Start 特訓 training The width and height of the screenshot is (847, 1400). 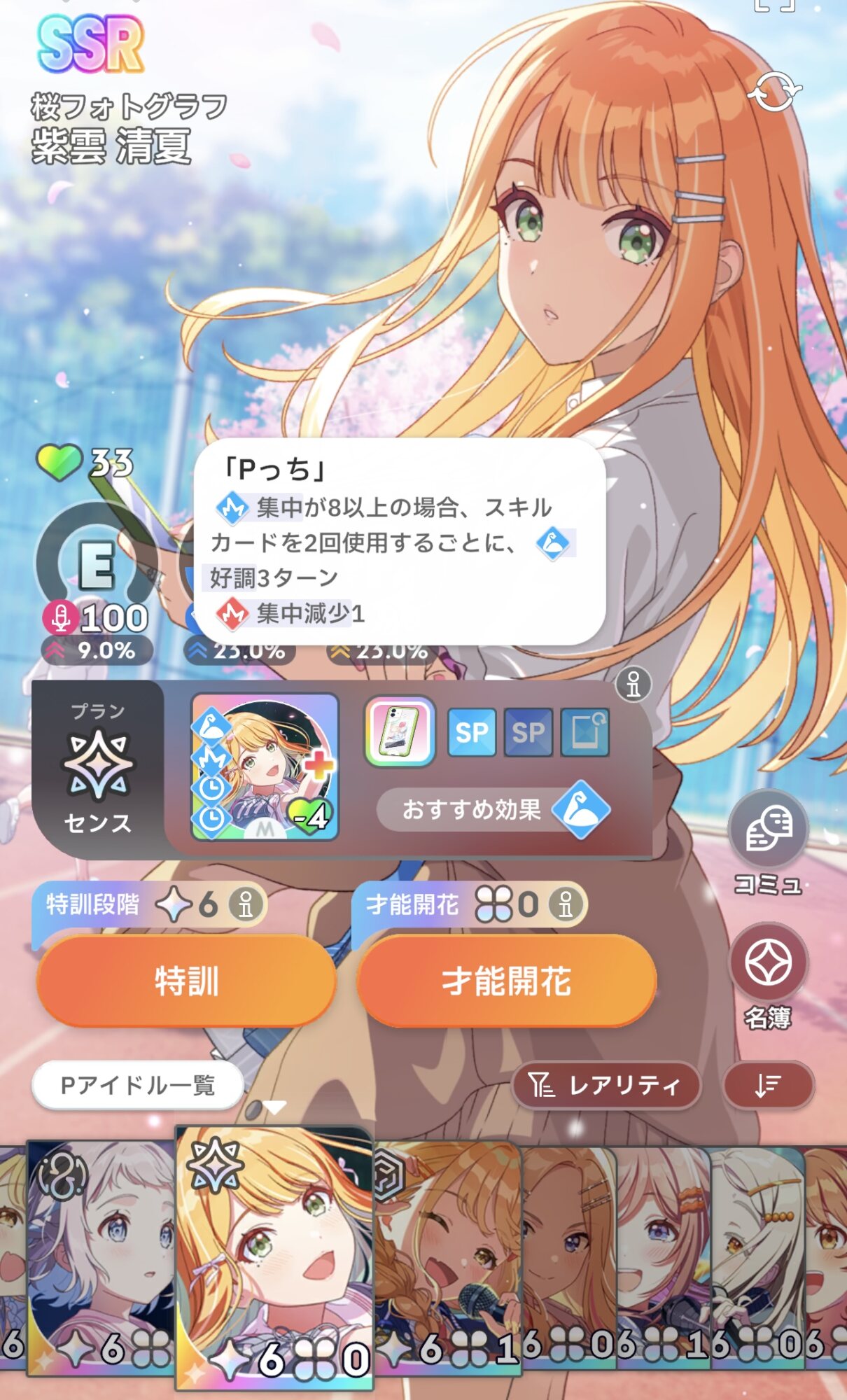[x=186, y=981]
